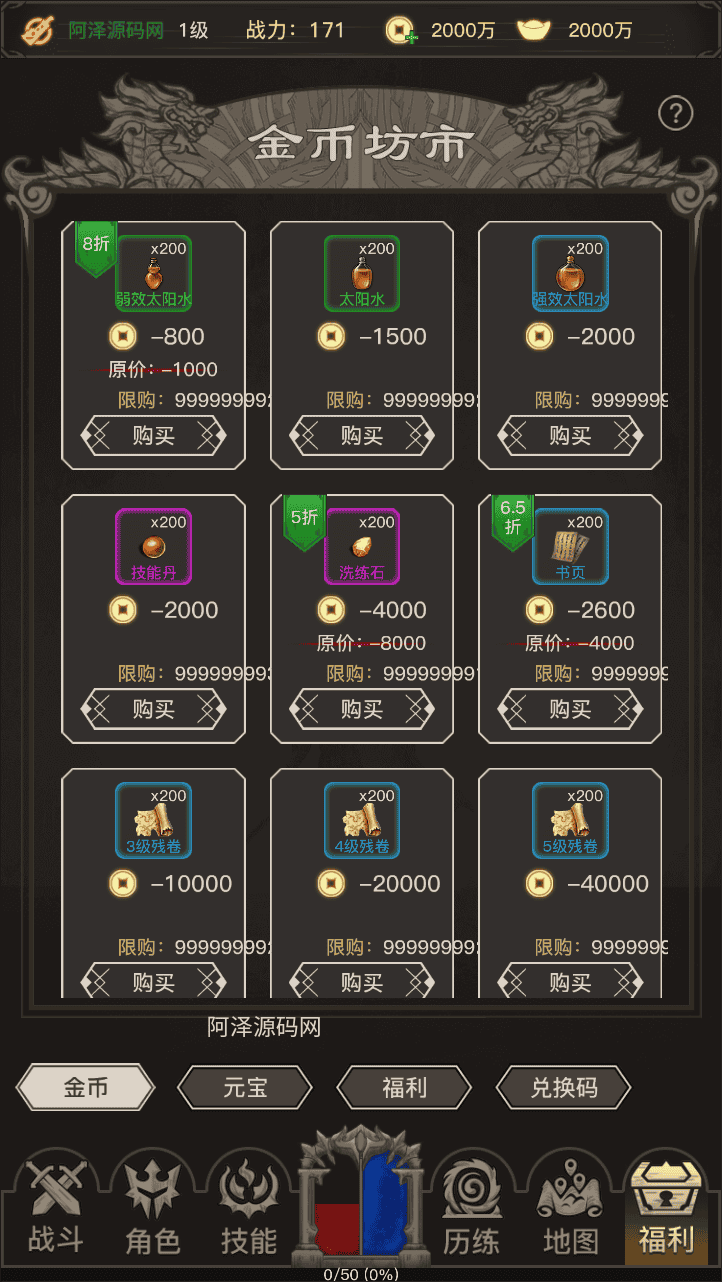The image size is (722, 1282).
Task: Buy the 3级残卷 scroll
Action: [x=153, y=982]
